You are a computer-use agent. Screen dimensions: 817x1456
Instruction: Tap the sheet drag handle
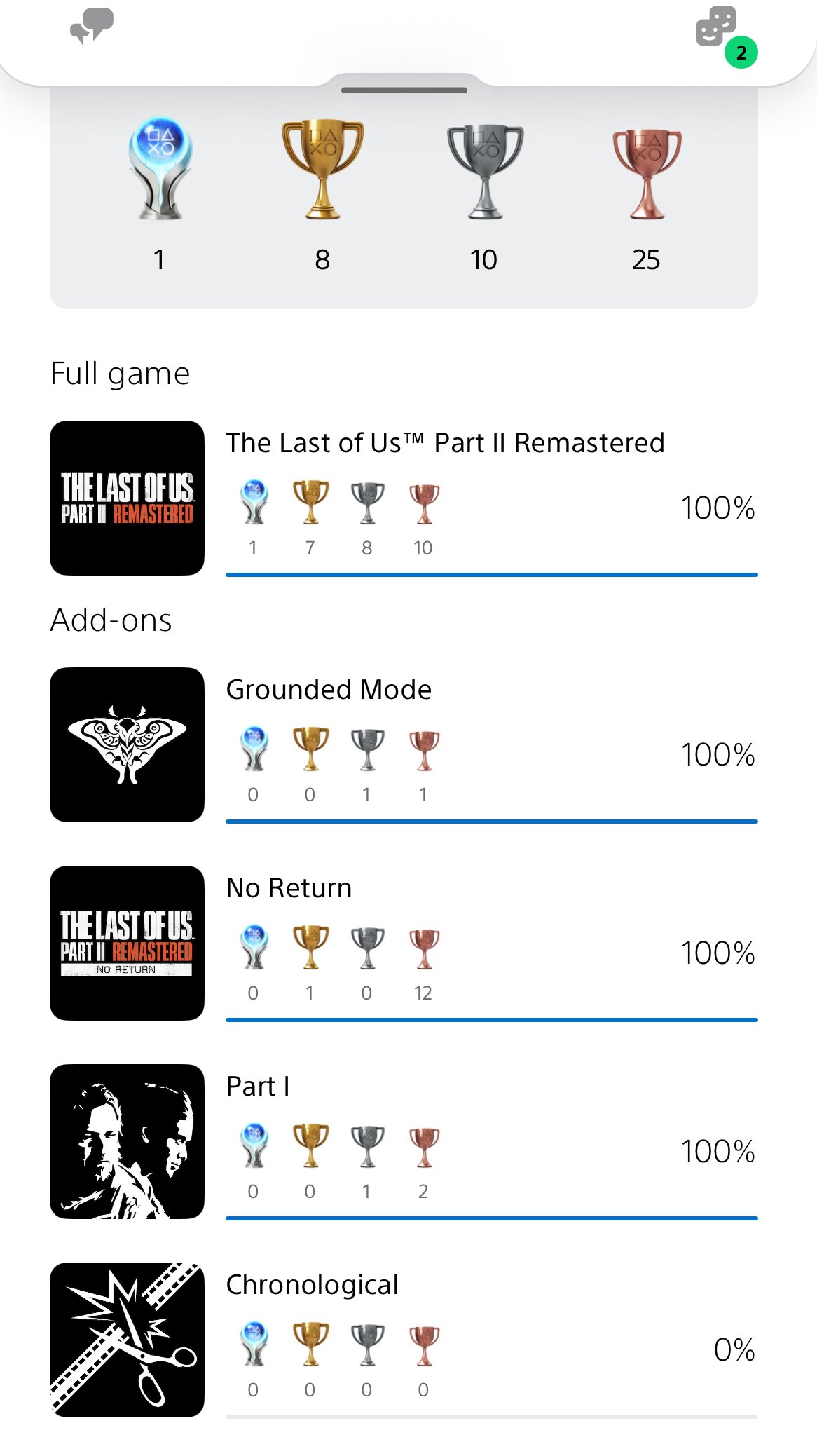pos(404,90)
